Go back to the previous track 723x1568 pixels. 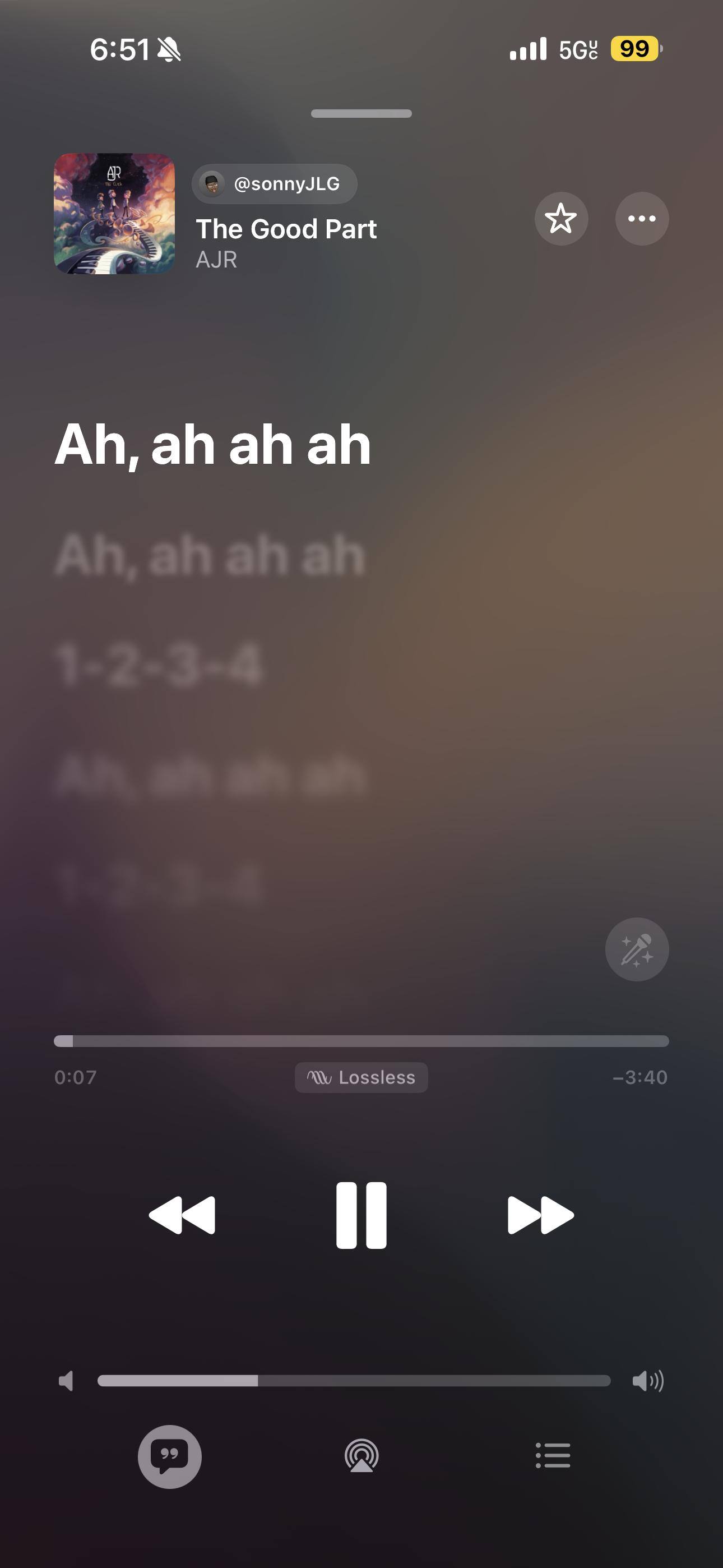[x=182, y=1215]
